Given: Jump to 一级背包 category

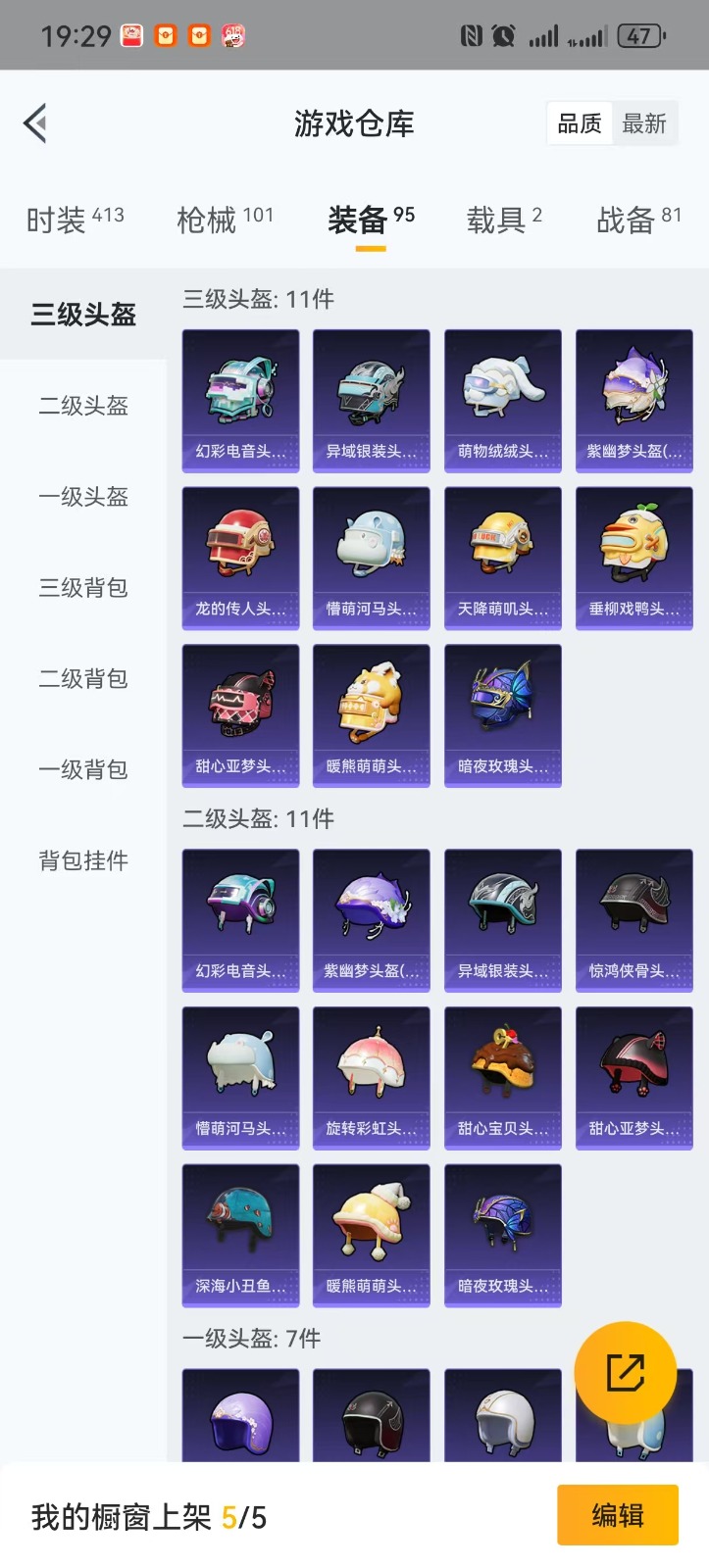Looking at the screenshot, I should [83, 770].
